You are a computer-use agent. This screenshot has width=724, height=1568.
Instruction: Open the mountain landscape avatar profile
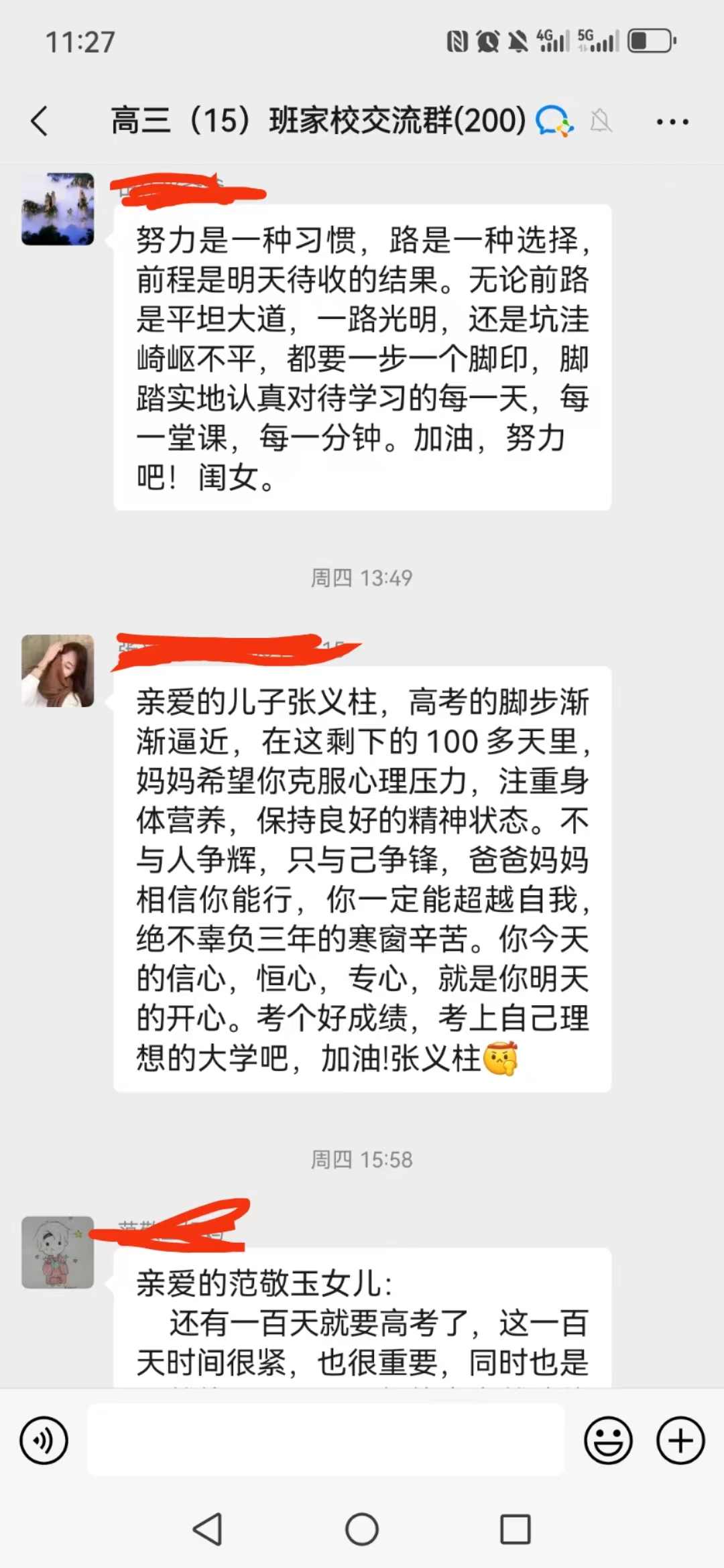click(x=58, y=209)
